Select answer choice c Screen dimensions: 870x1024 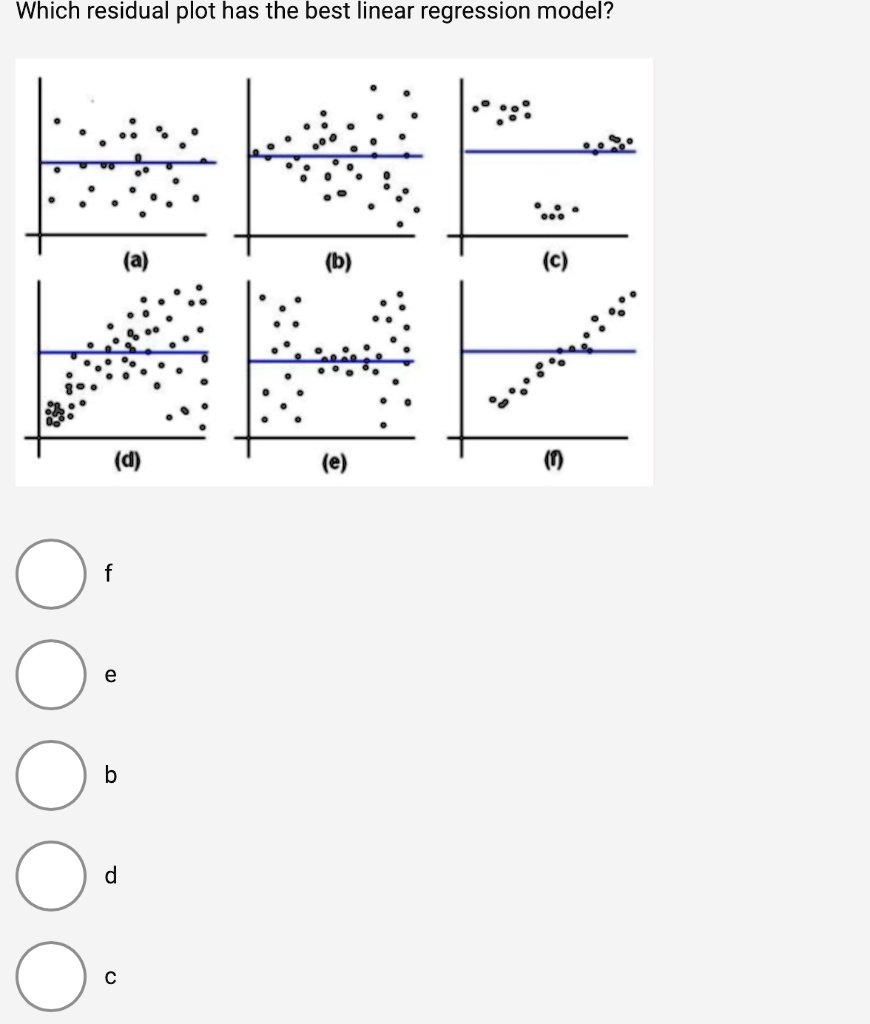click(48, 977)
